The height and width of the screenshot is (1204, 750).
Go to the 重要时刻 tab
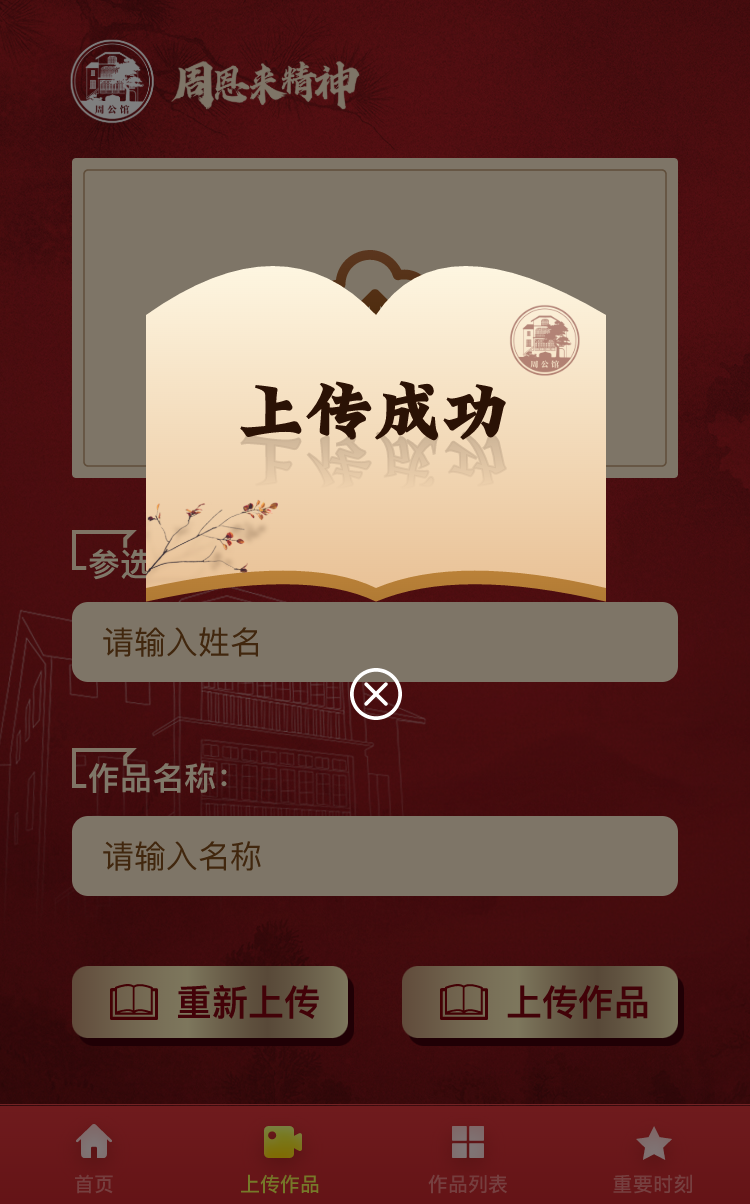[653, 1158]
